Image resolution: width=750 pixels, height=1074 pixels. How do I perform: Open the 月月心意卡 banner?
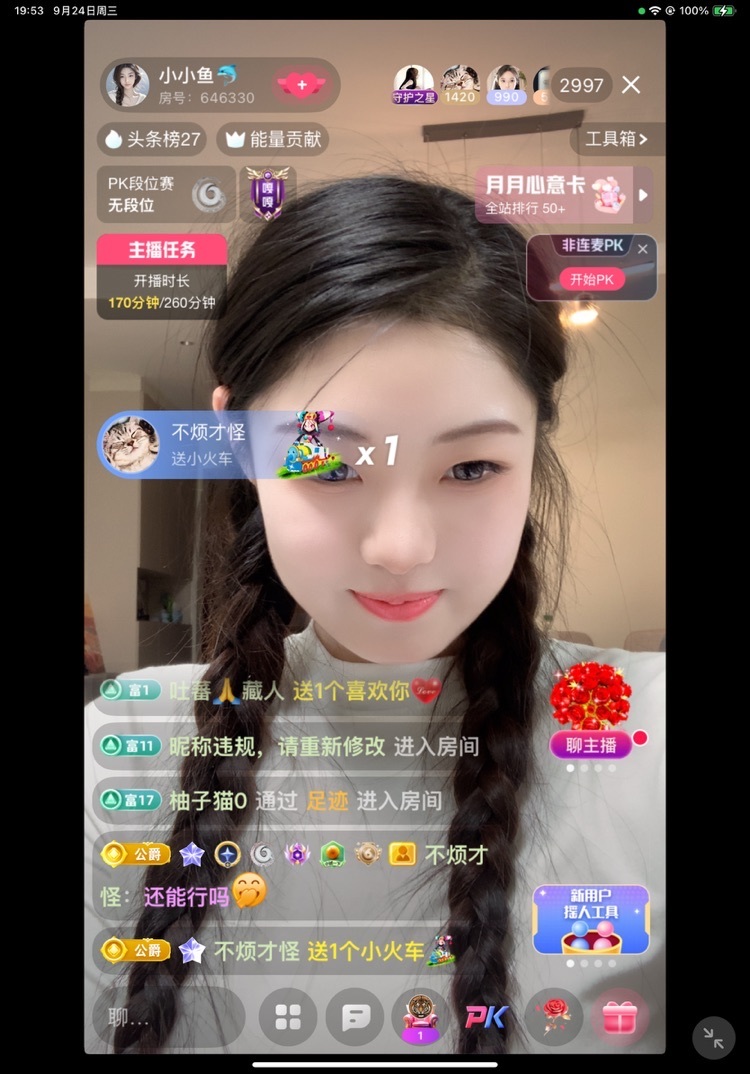[x=553, y=194]
